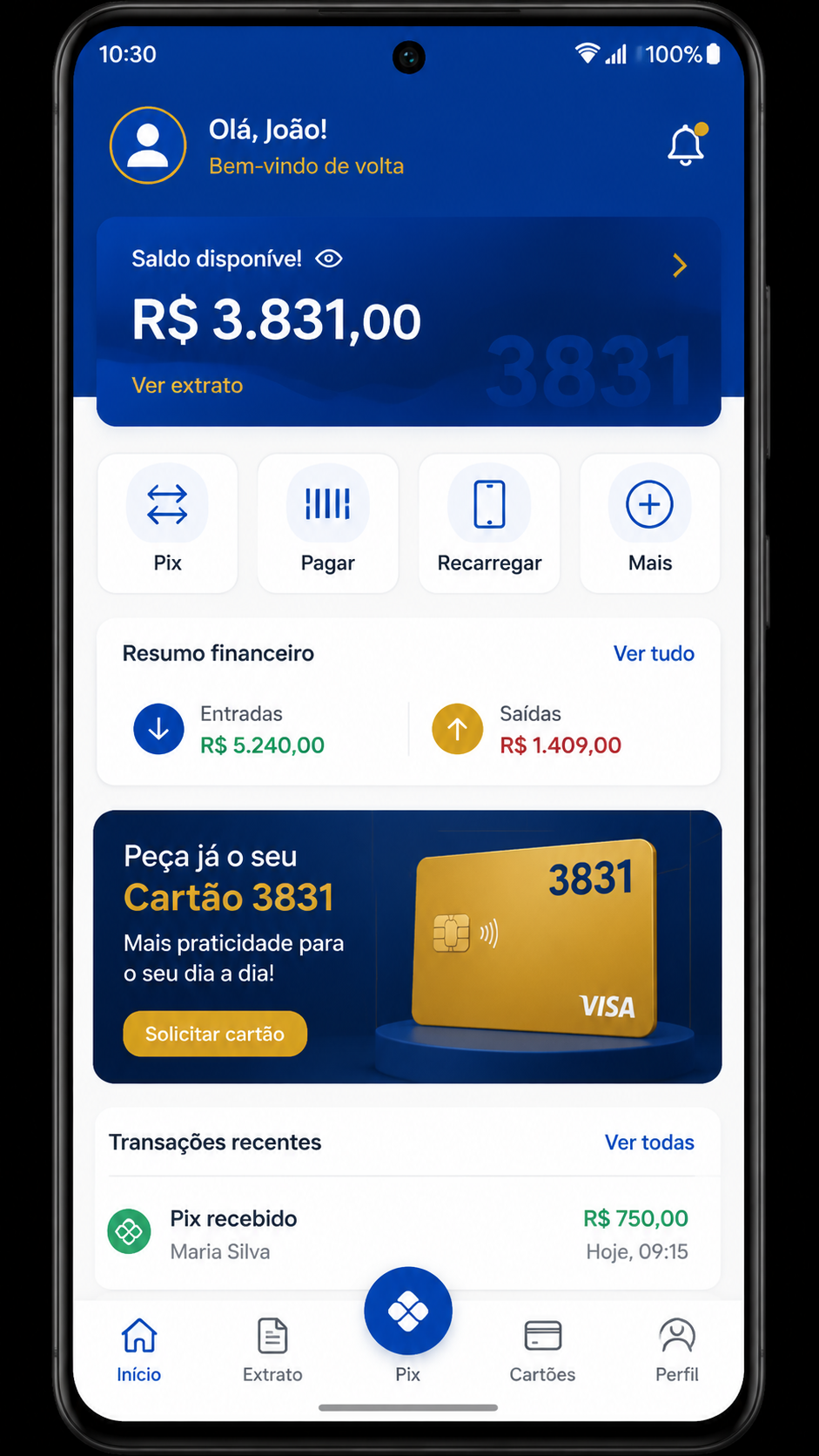This screenshot has height=1456, width=819.
Task: Tap Ver todas in Transações recentes
Action: pos(649,1143)
